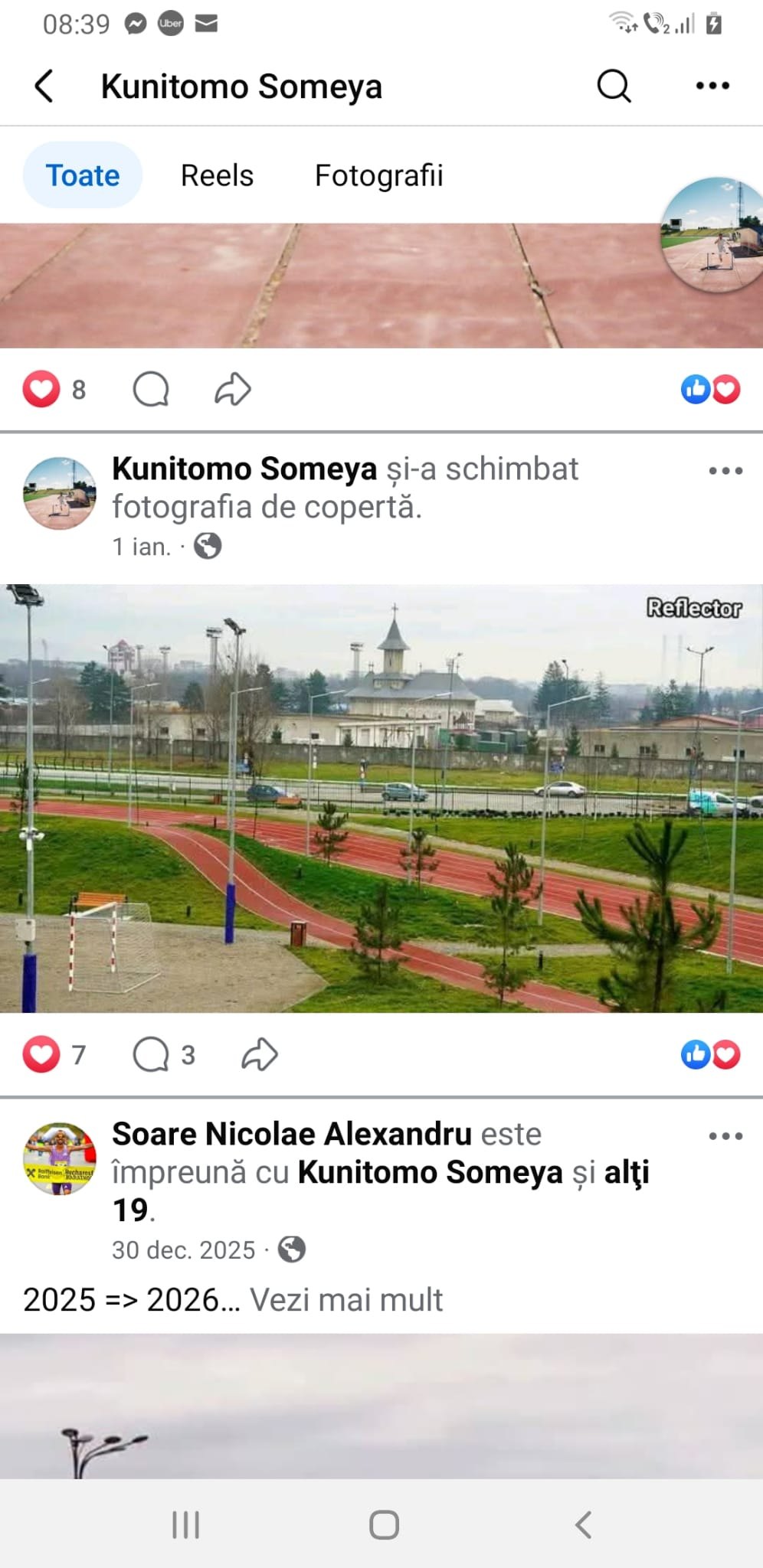
Task: Open the changed cover photo image
Action: point(381,798)
